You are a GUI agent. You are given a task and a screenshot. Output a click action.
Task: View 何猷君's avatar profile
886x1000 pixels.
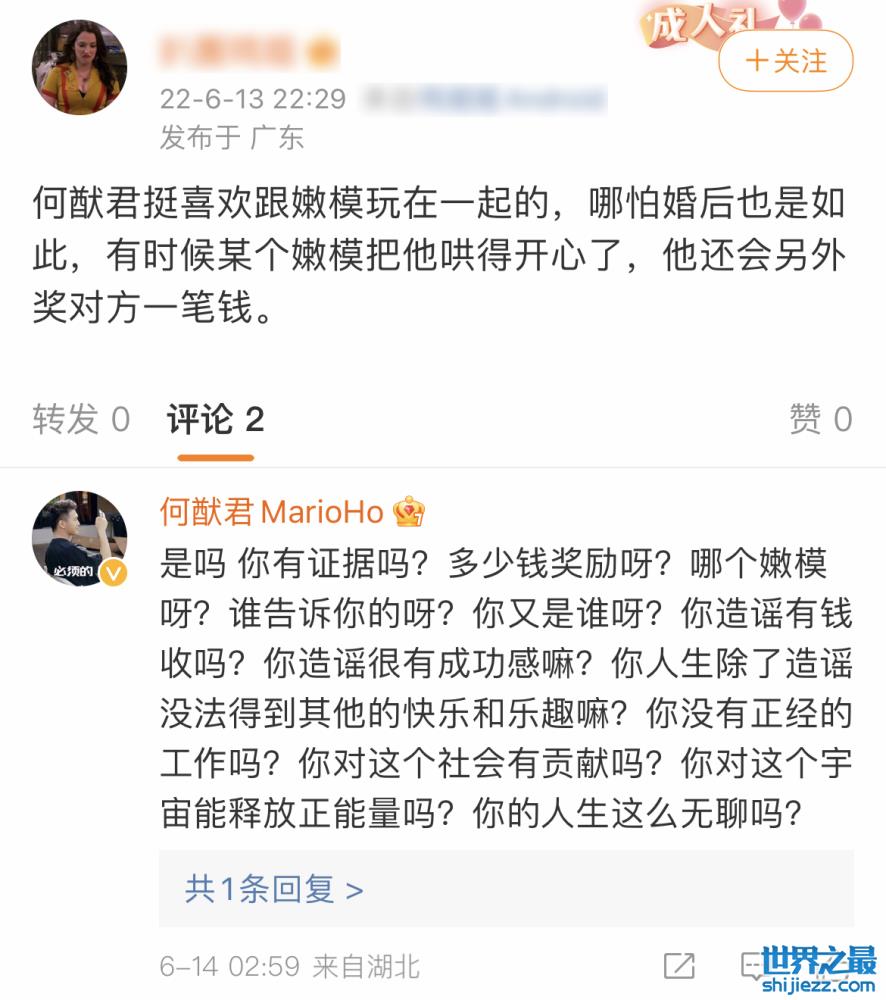[x=80, y=538]
